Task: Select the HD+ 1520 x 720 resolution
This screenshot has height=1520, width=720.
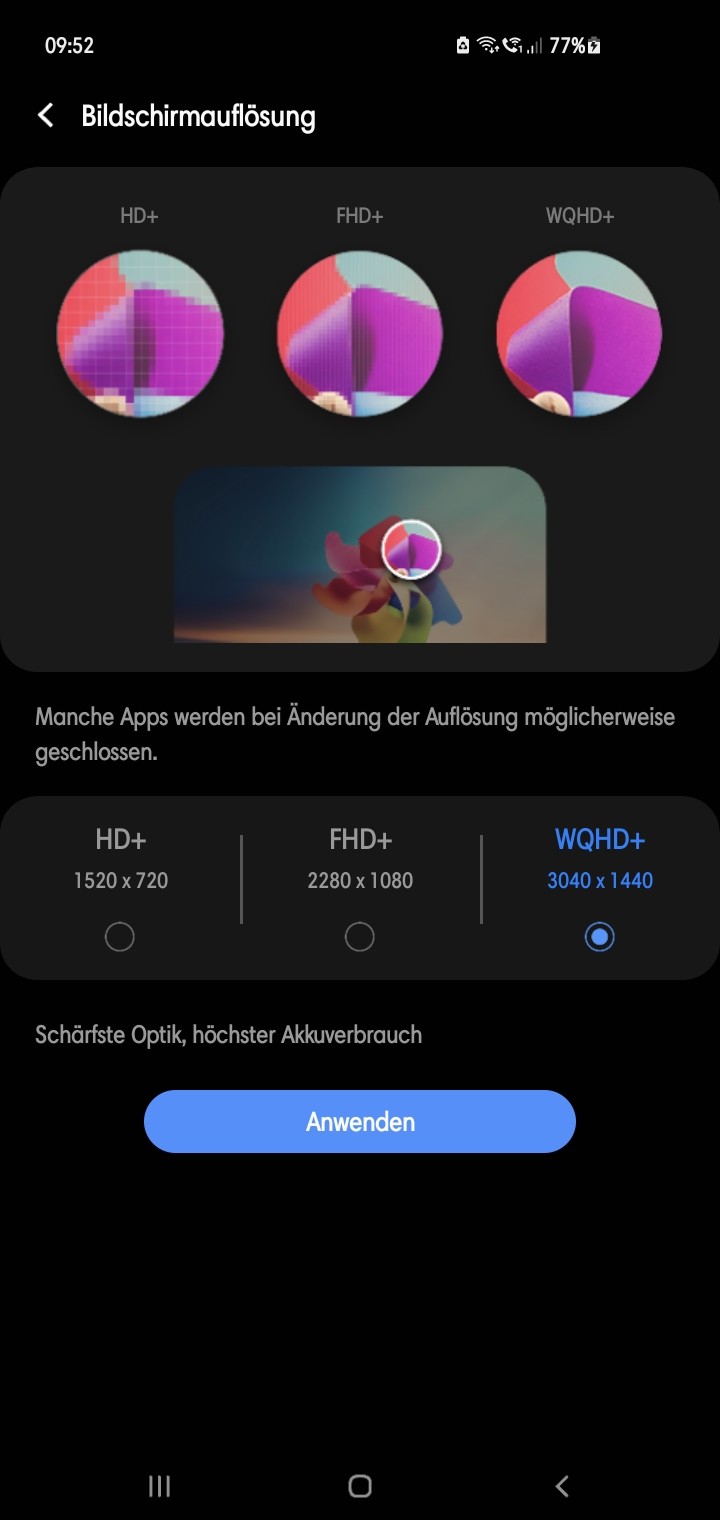Action: (120, 936)
